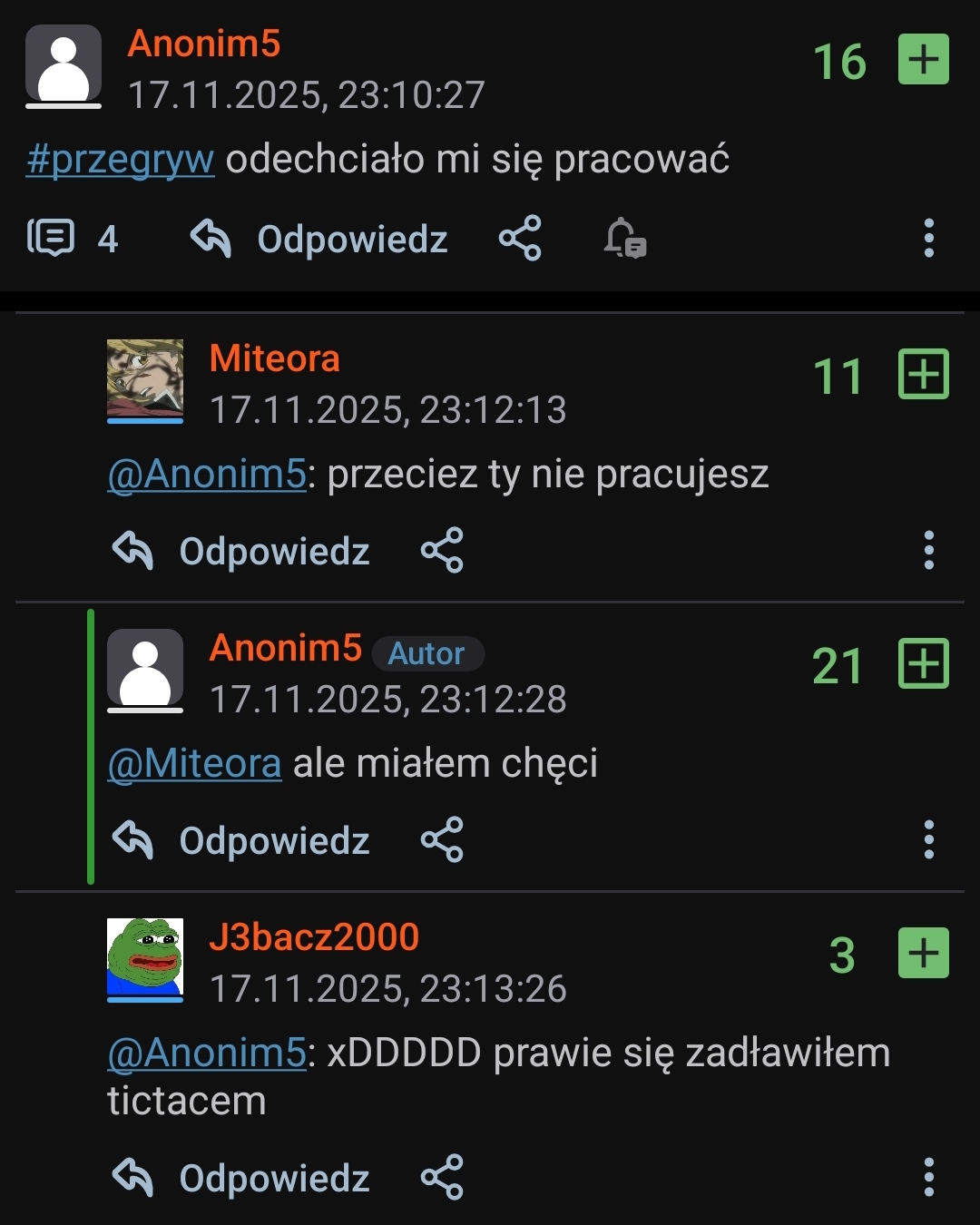Screen dimensions: 980x1225
Task: Open the overflow menu of the main post
Action: point(928,239)
